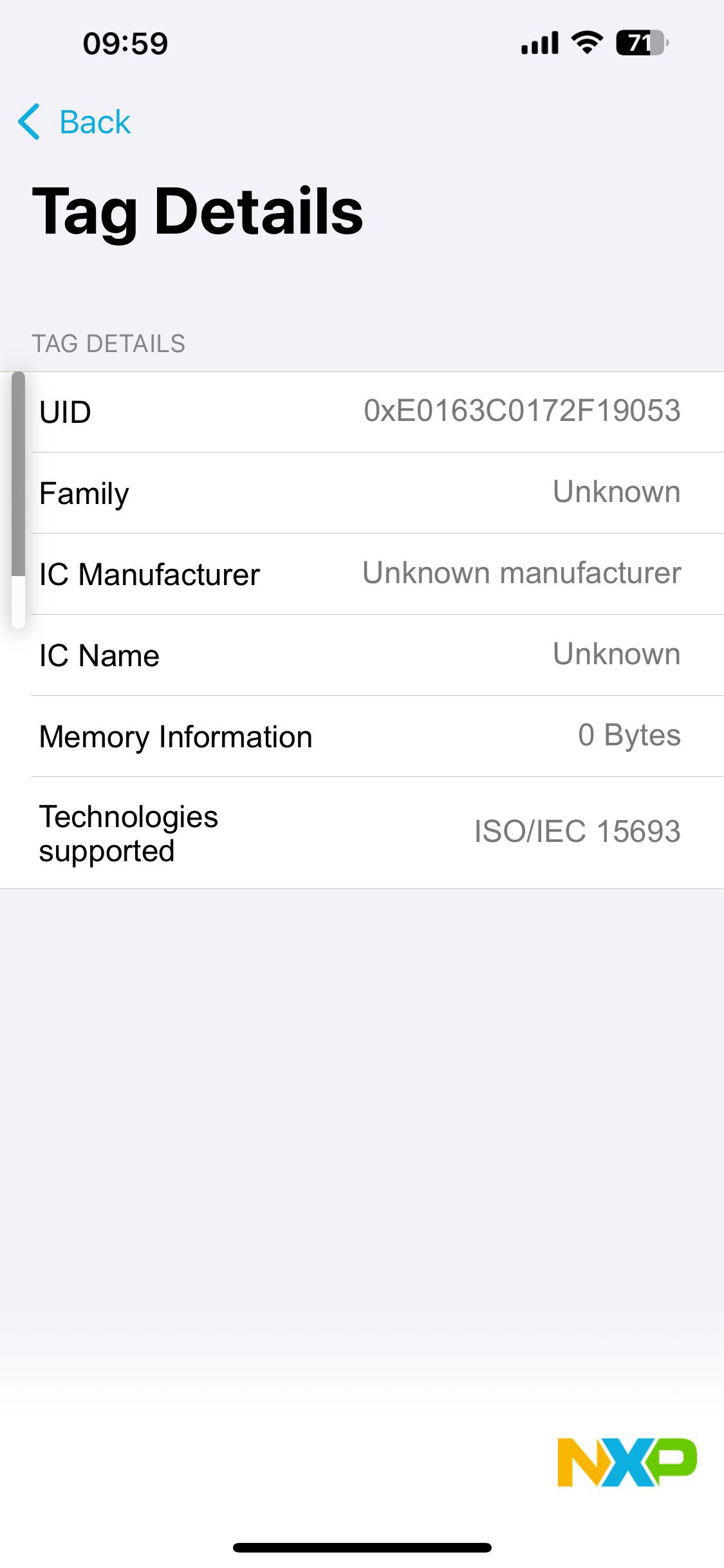Go back to the previous screen
The height and width of the screenshot is (1568, 724).
coord(75,122)
